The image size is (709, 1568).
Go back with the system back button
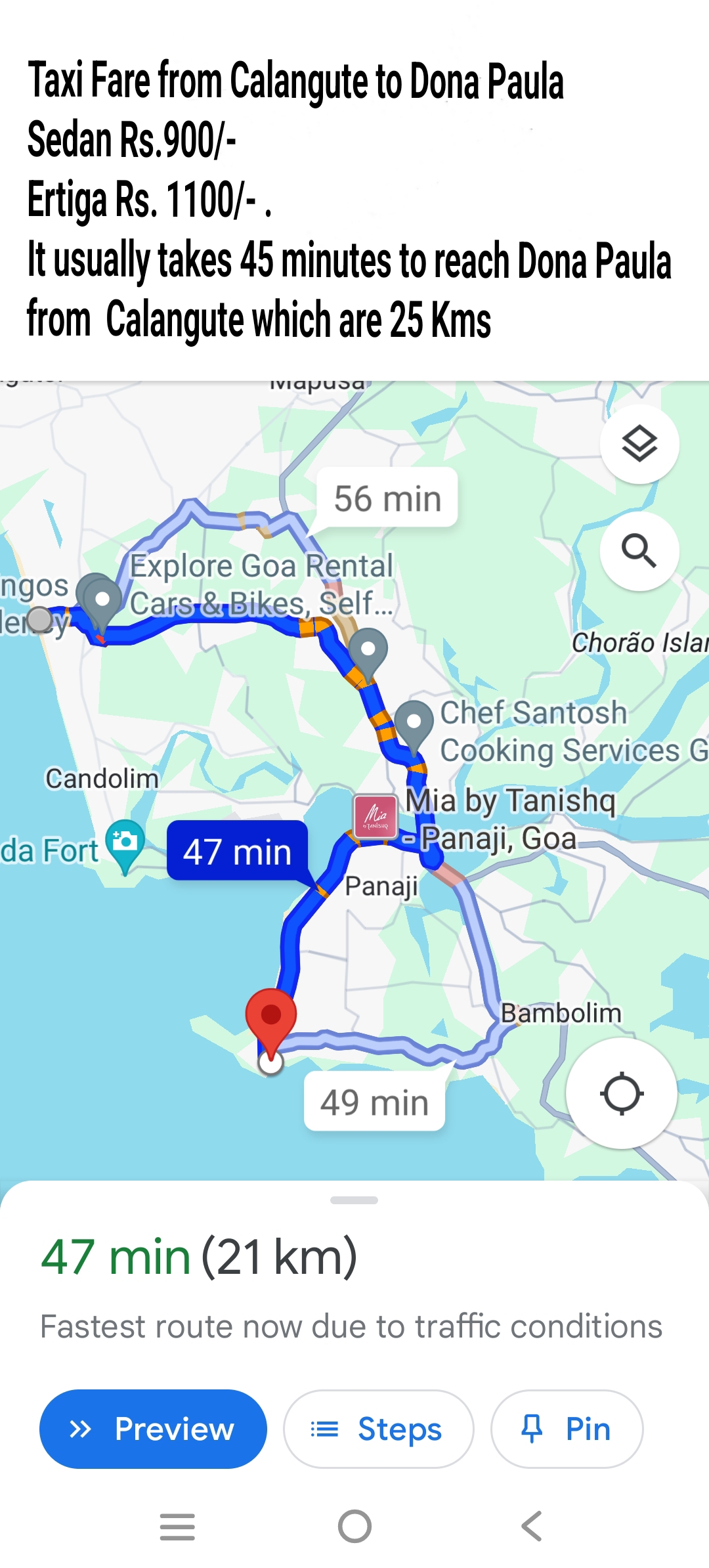pyautogui.click(x=532, y=1526)
